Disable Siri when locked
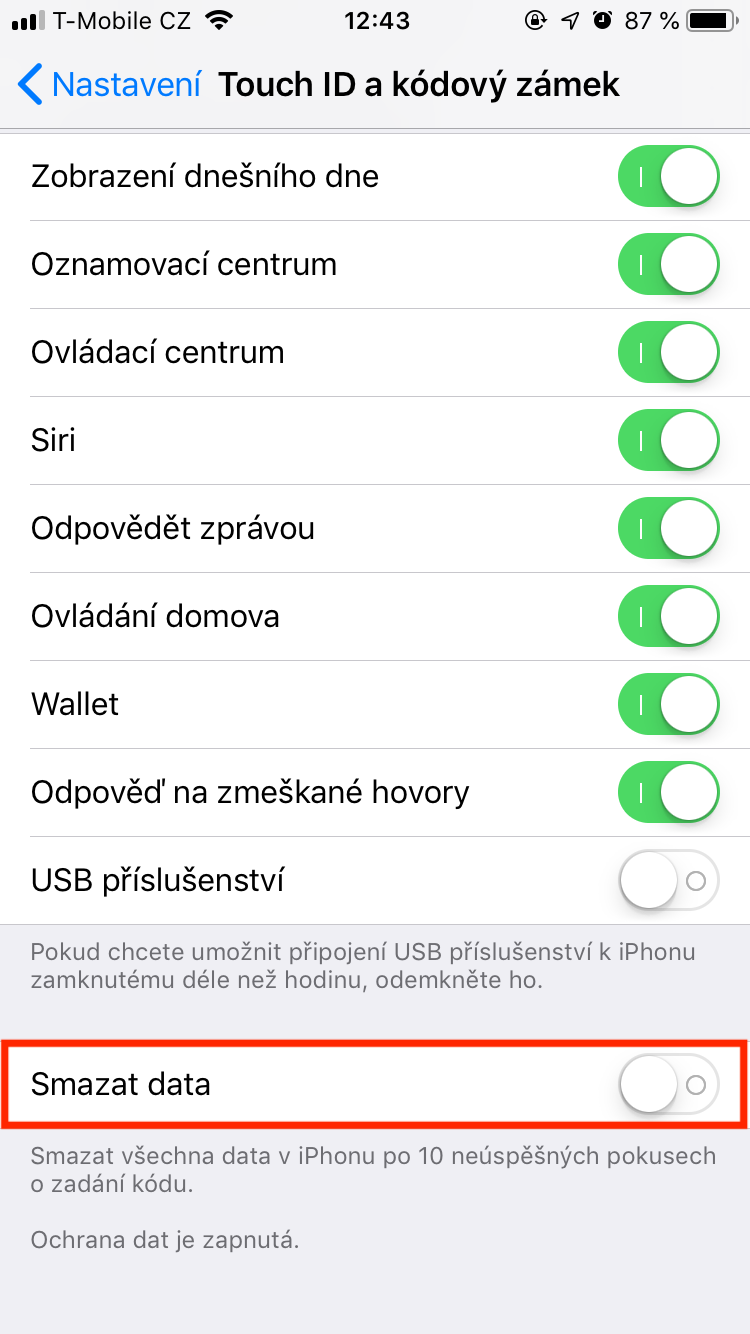Viewport: 750px width, 1334px height. (668, 441)
